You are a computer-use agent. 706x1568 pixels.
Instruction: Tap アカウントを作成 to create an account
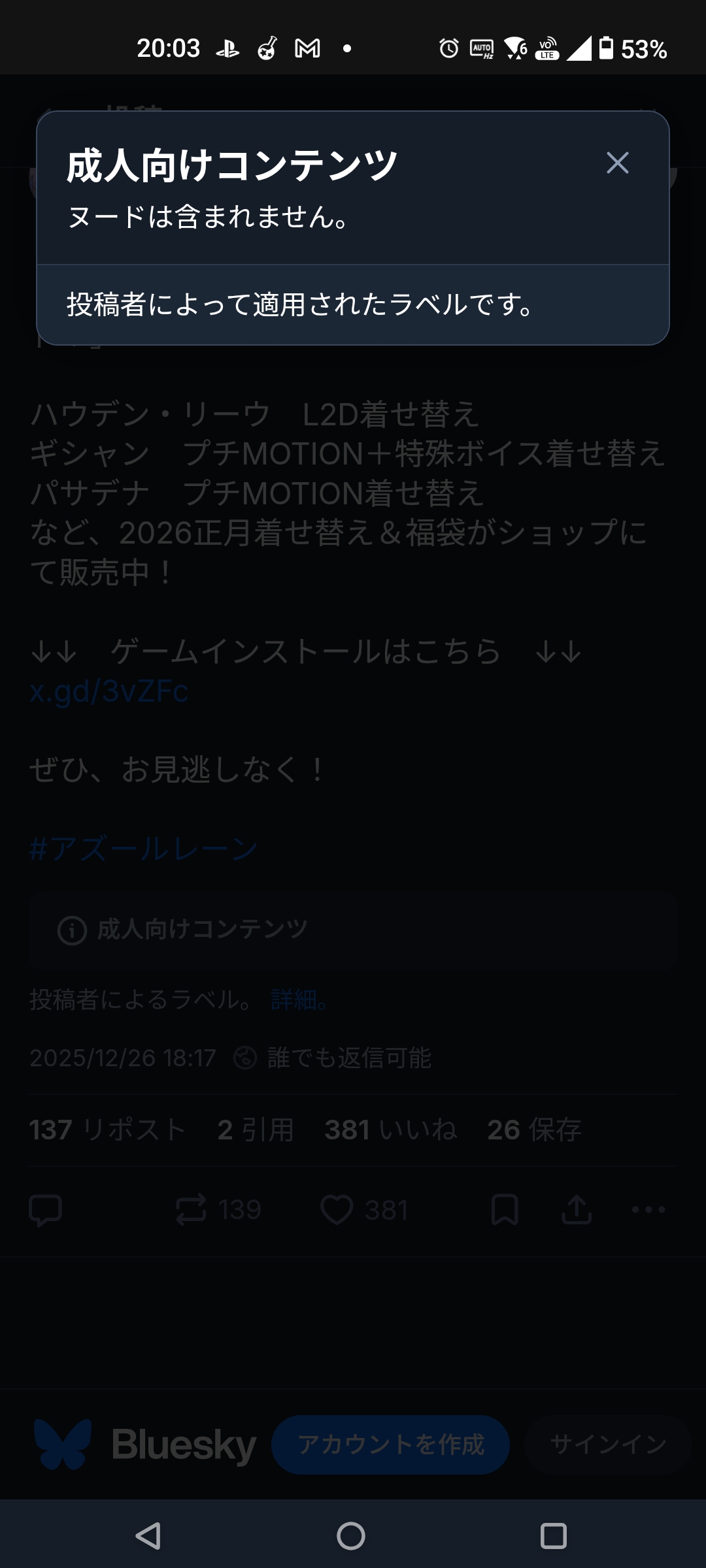[x=391, y=1445]
